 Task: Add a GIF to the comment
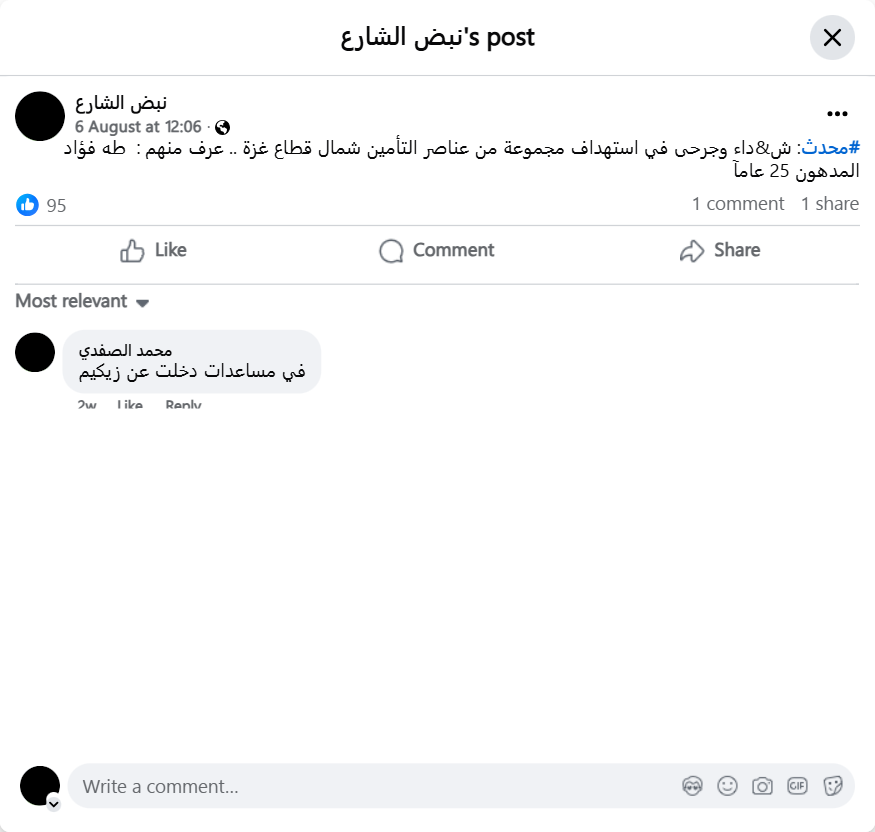click(797, 786)
